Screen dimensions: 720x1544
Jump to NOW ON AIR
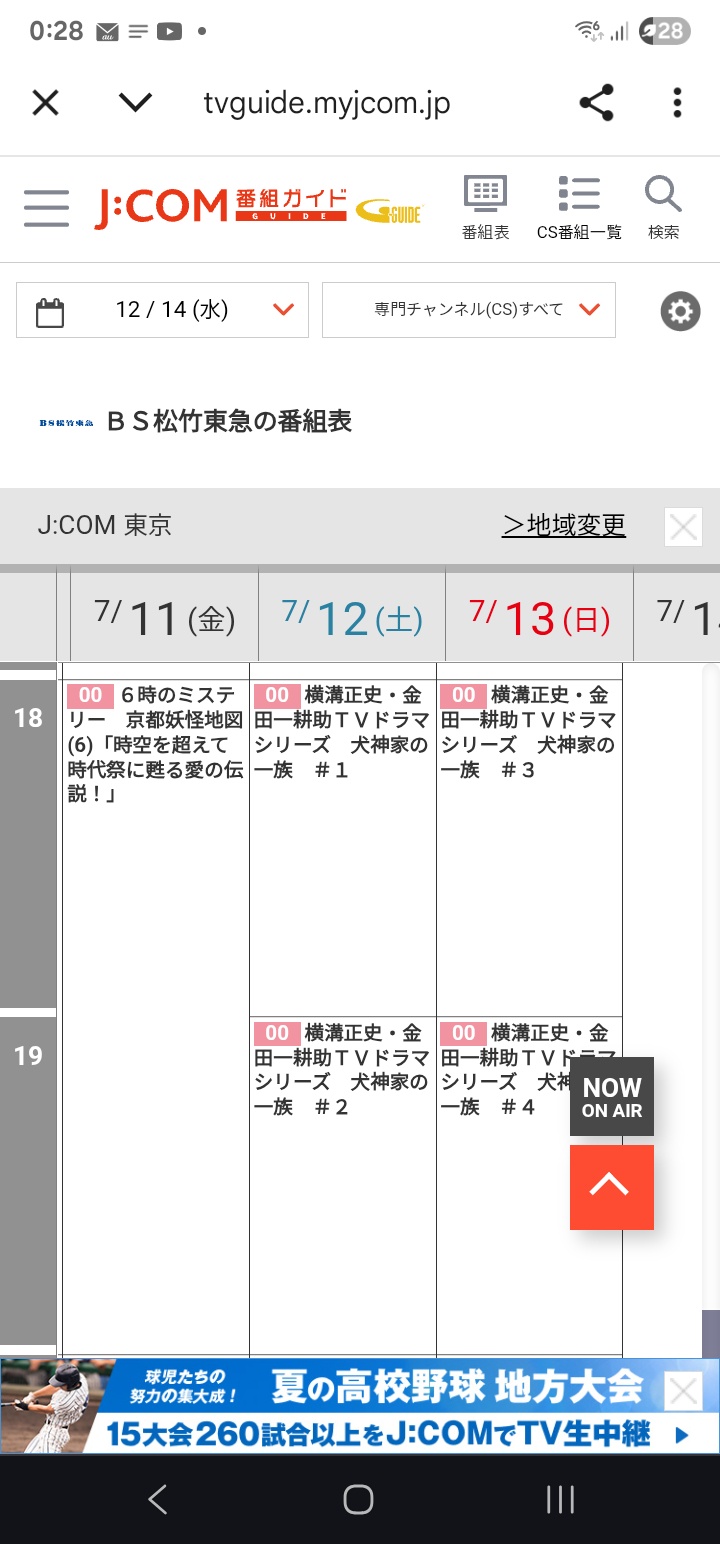[612, 1097]
